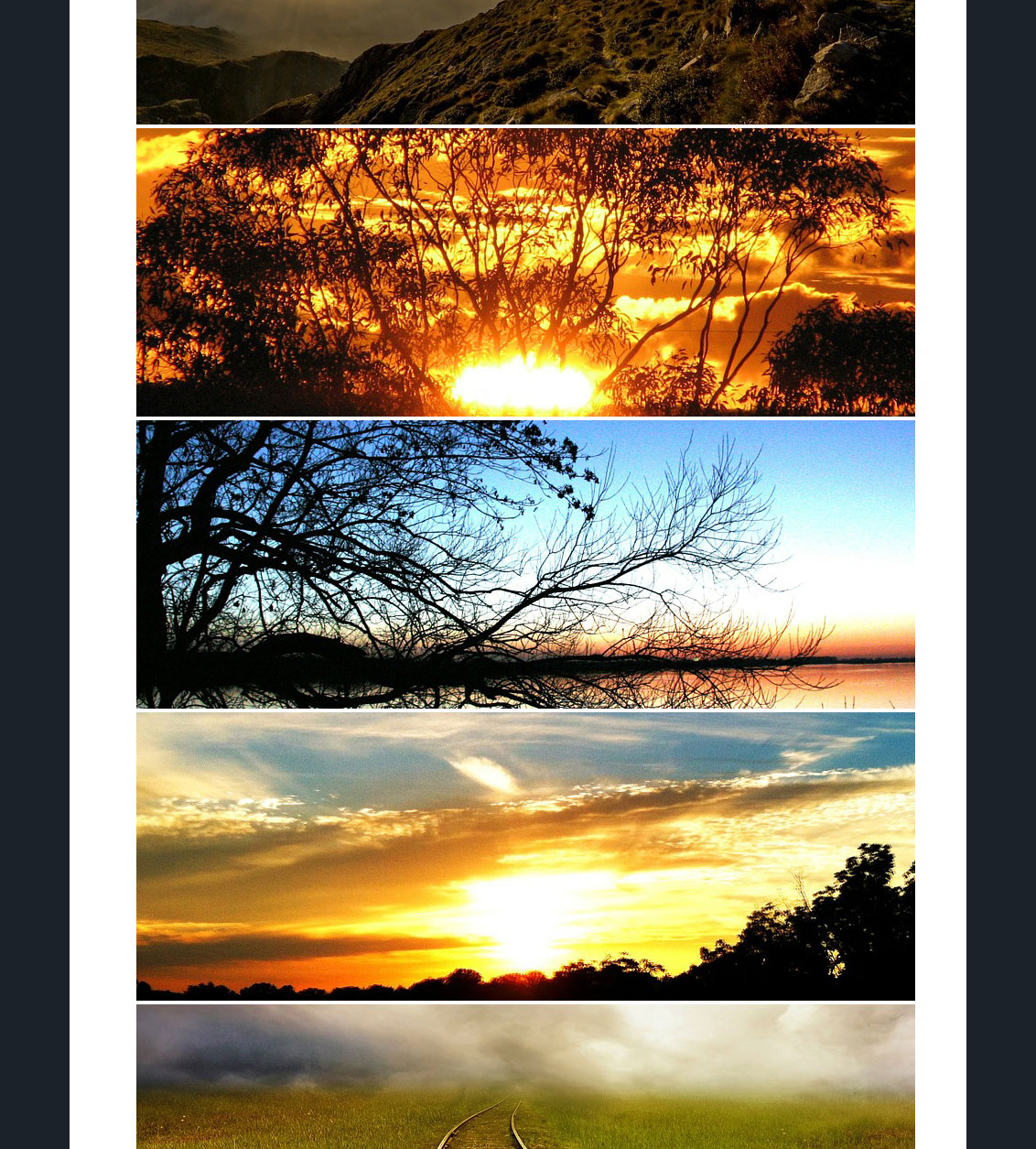Open the rocky mountain hillside wallpaper

(525, 62)
